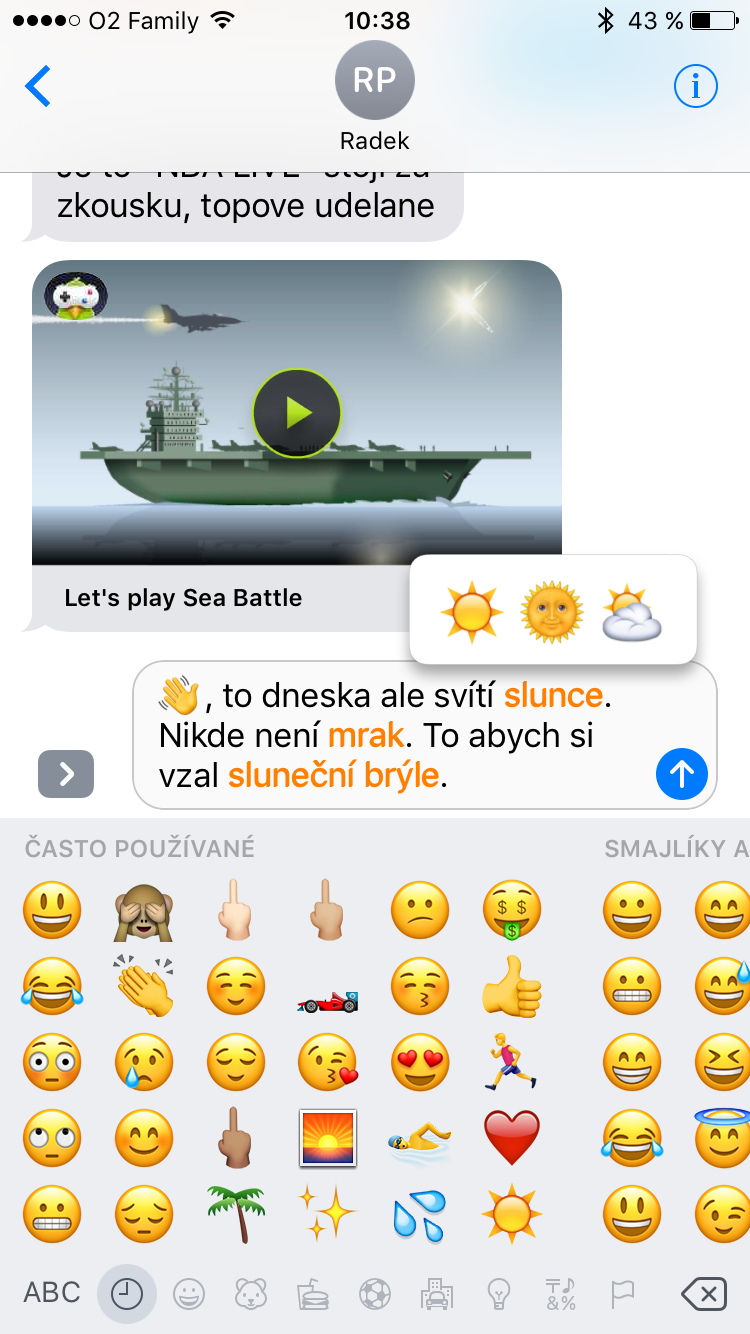The width and height of the screenshot is (750, 1334).
Task: Insert the thumbs up emoji
Action: (511, 986)
